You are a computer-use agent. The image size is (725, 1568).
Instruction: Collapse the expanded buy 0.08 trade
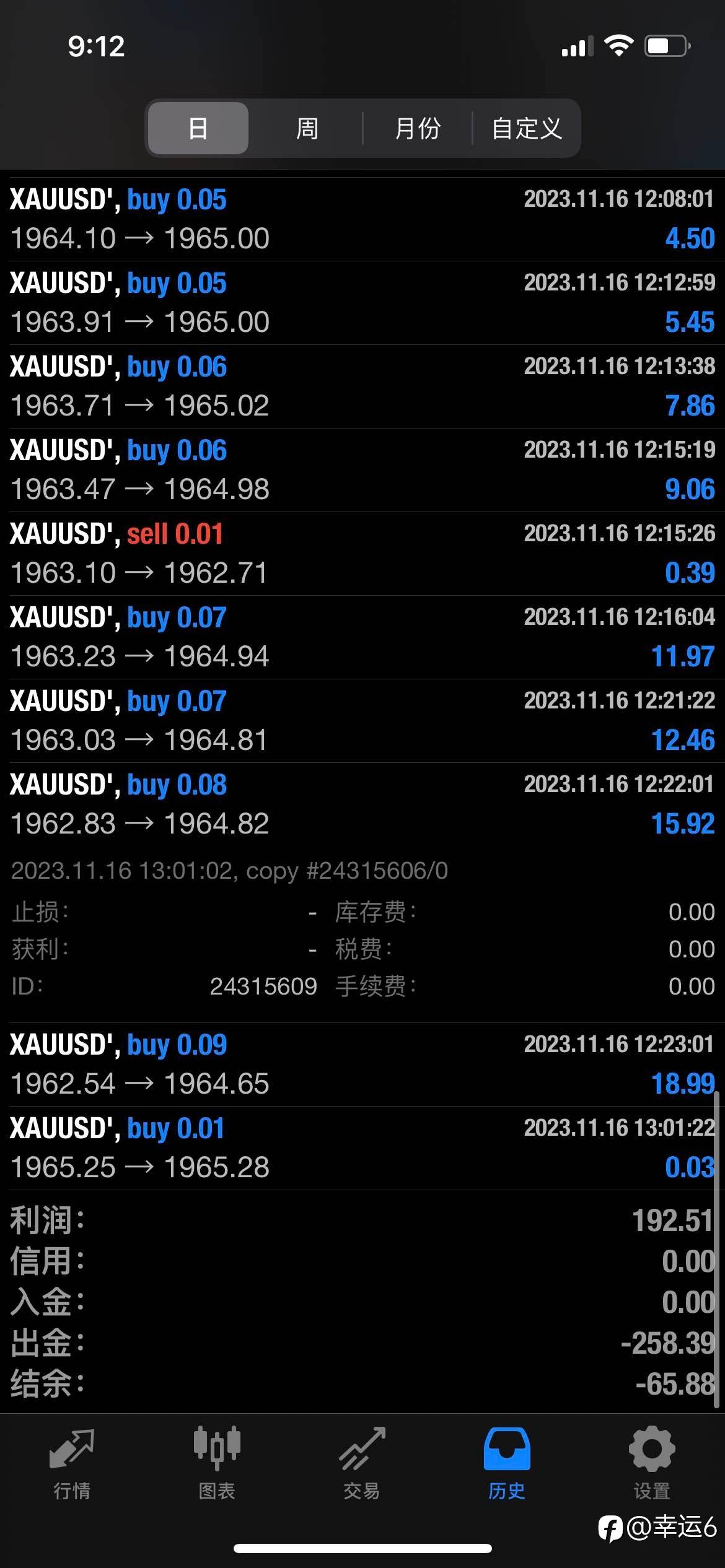click(x=362, y=804)
